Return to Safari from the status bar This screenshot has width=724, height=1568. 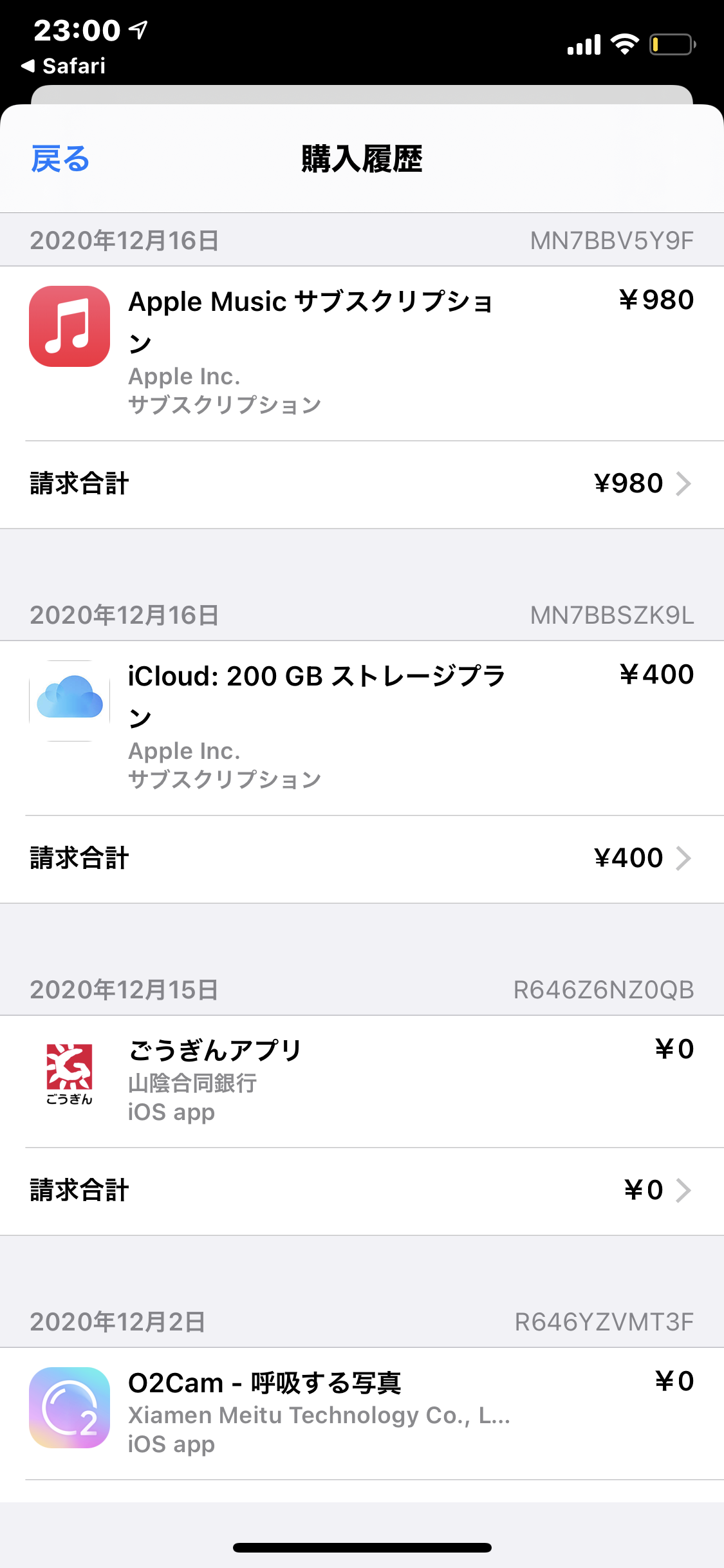63,66
